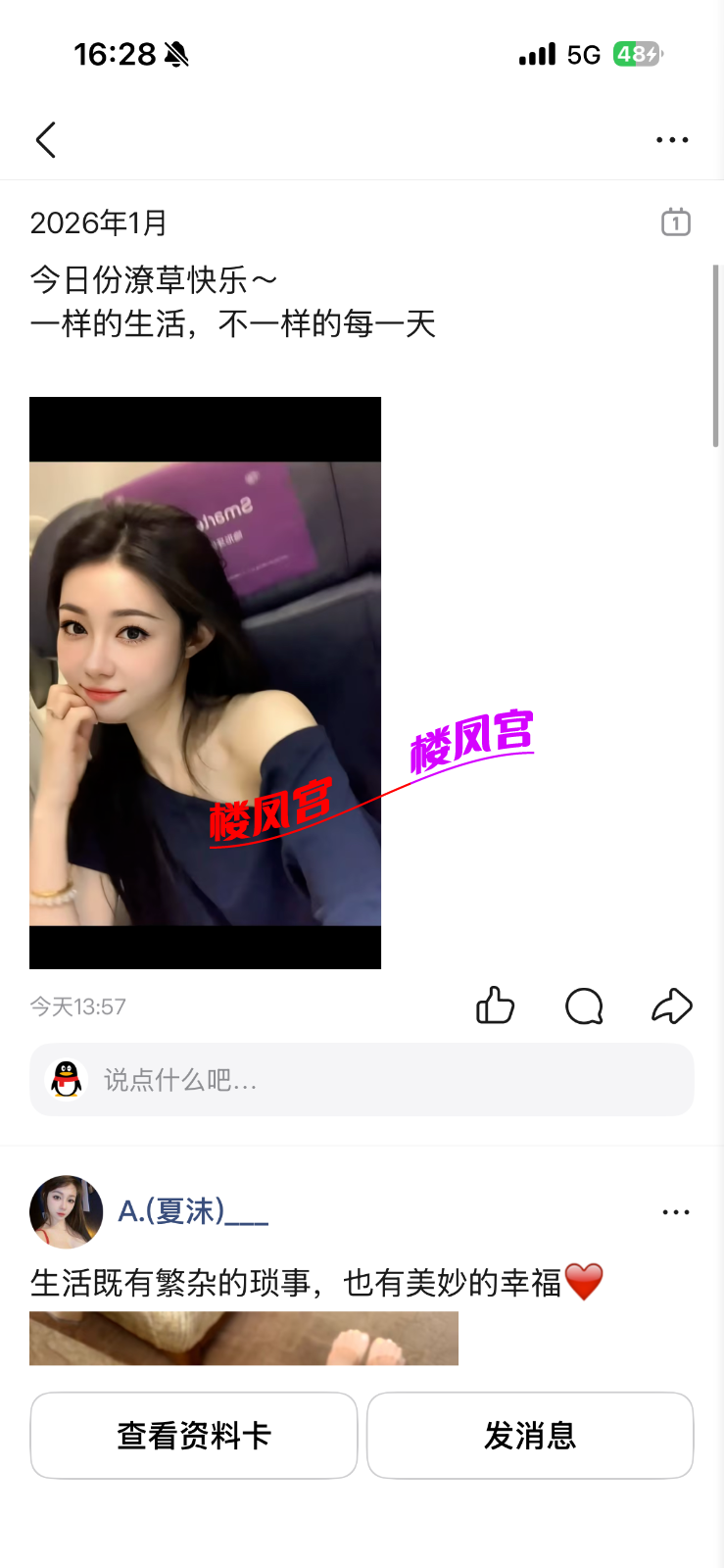The height and width of the screenshot is (1568, 724).
Task: Share the 今天13:57 post
Action: [672, 1006]
